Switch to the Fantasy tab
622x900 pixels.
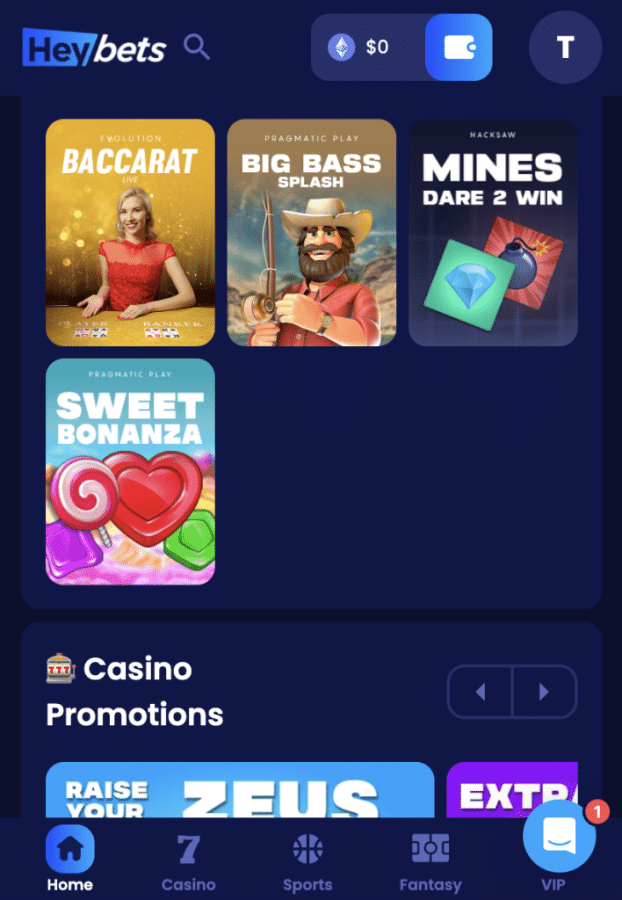[430, 860]
